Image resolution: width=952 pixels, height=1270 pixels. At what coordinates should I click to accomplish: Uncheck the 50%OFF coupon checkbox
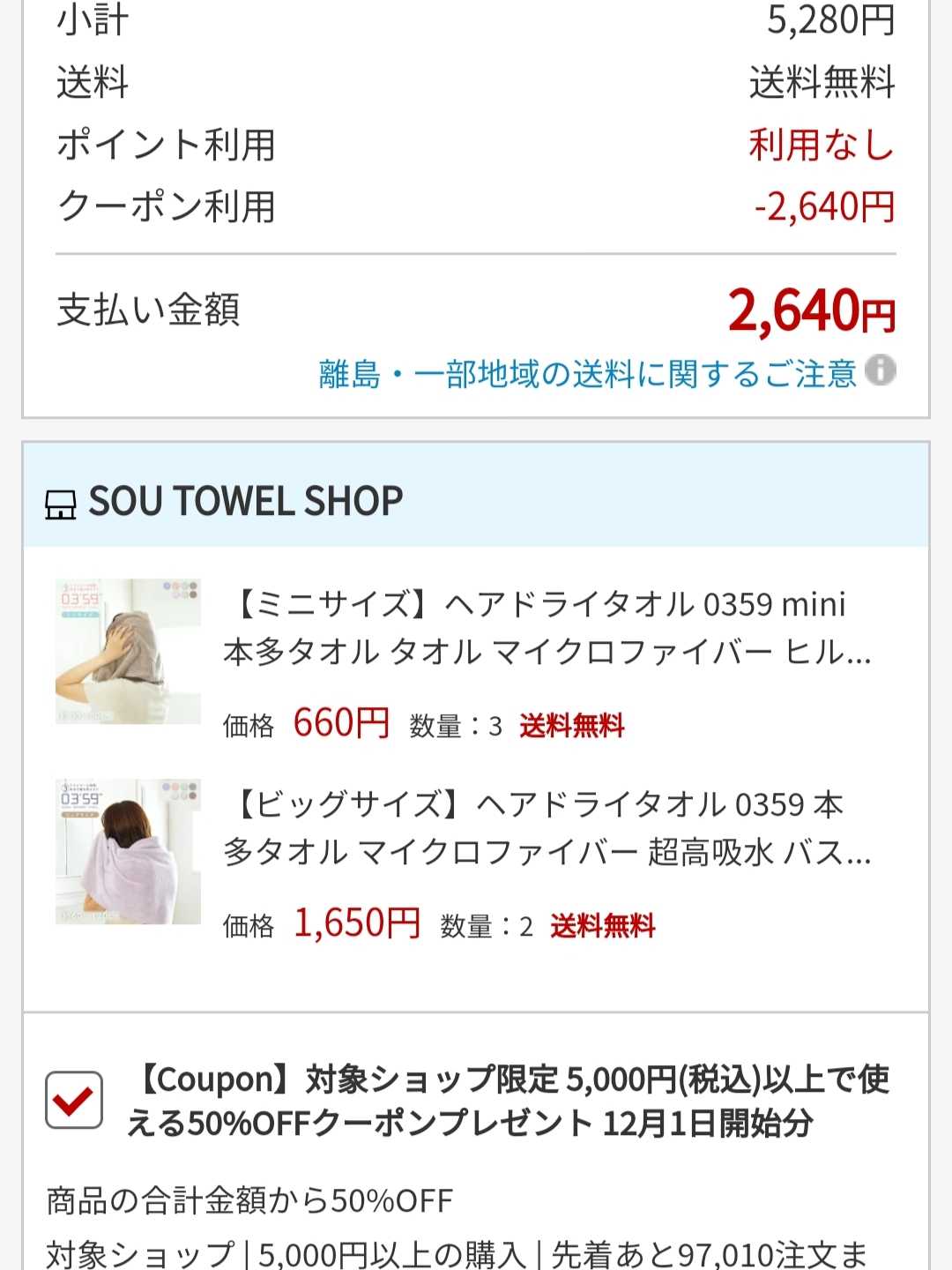point(74,1100)
